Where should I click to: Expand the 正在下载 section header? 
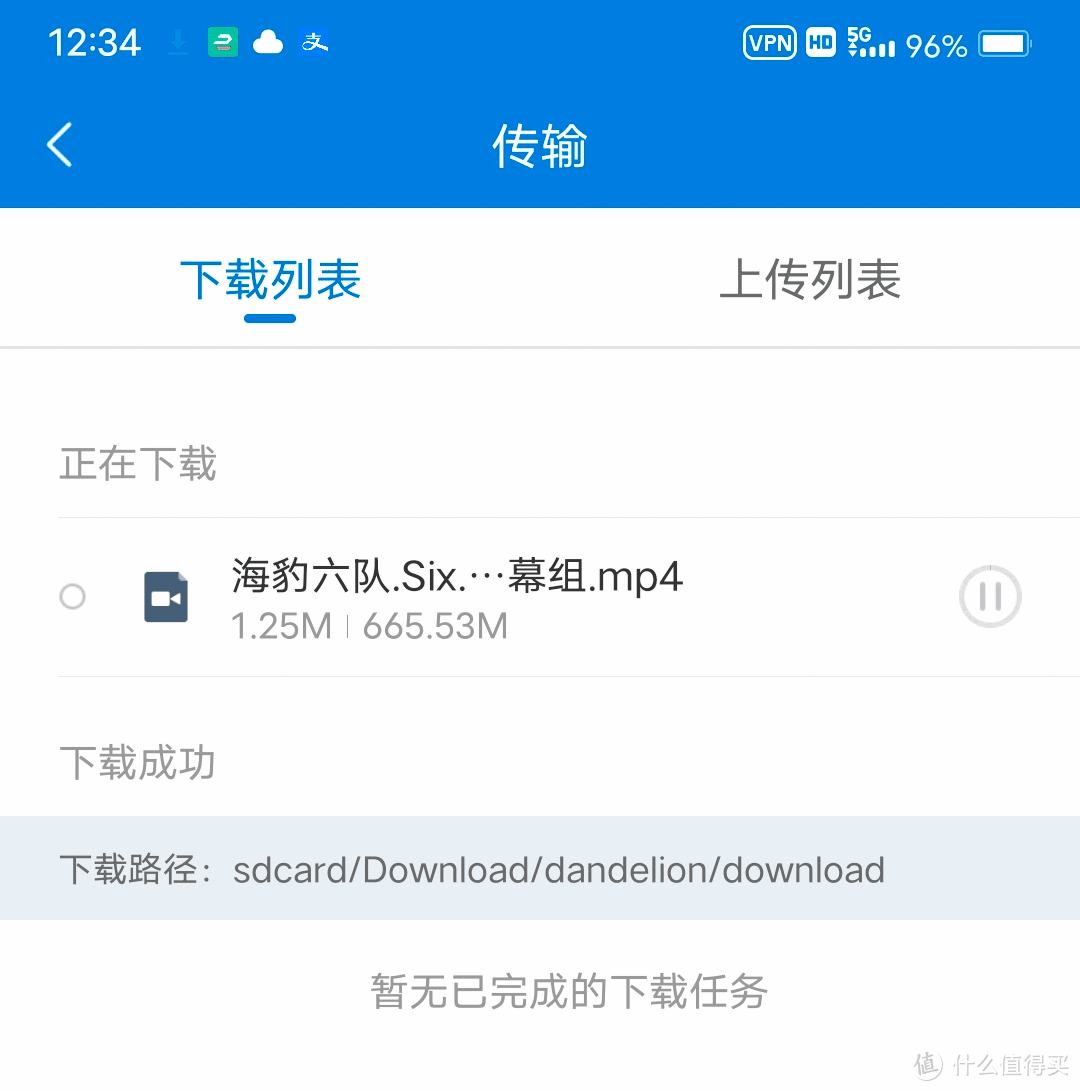point(137,463)
